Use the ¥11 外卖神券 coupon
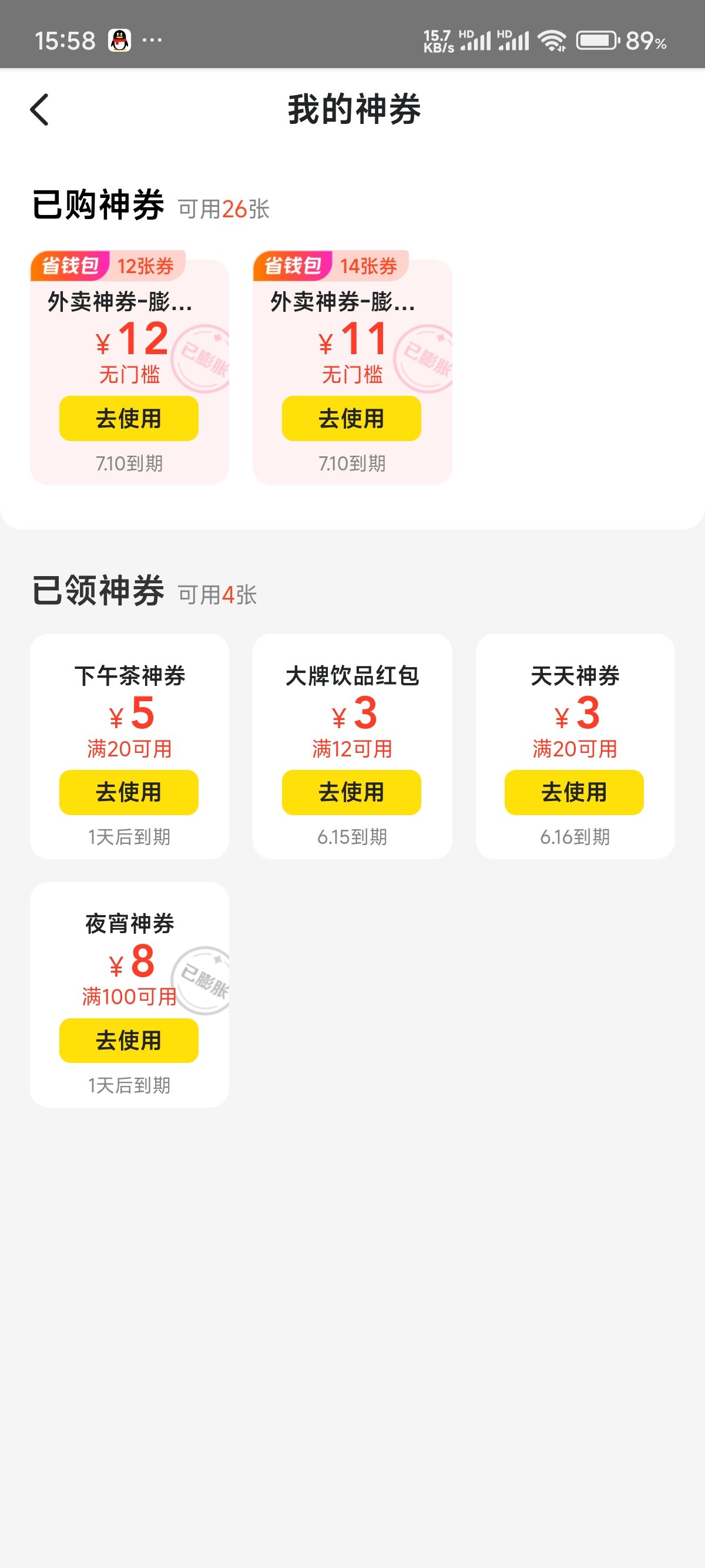705x1568 pixels. [x=351, y=418]
